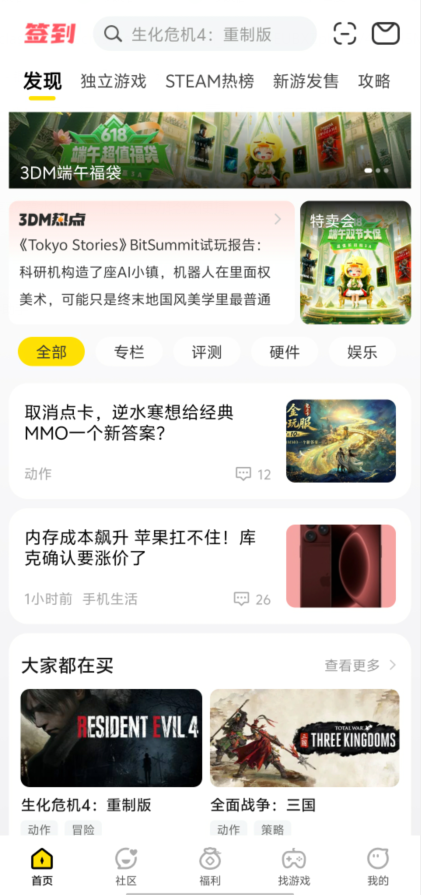Open the 3DM热点 news card

(x=152, y=263)
